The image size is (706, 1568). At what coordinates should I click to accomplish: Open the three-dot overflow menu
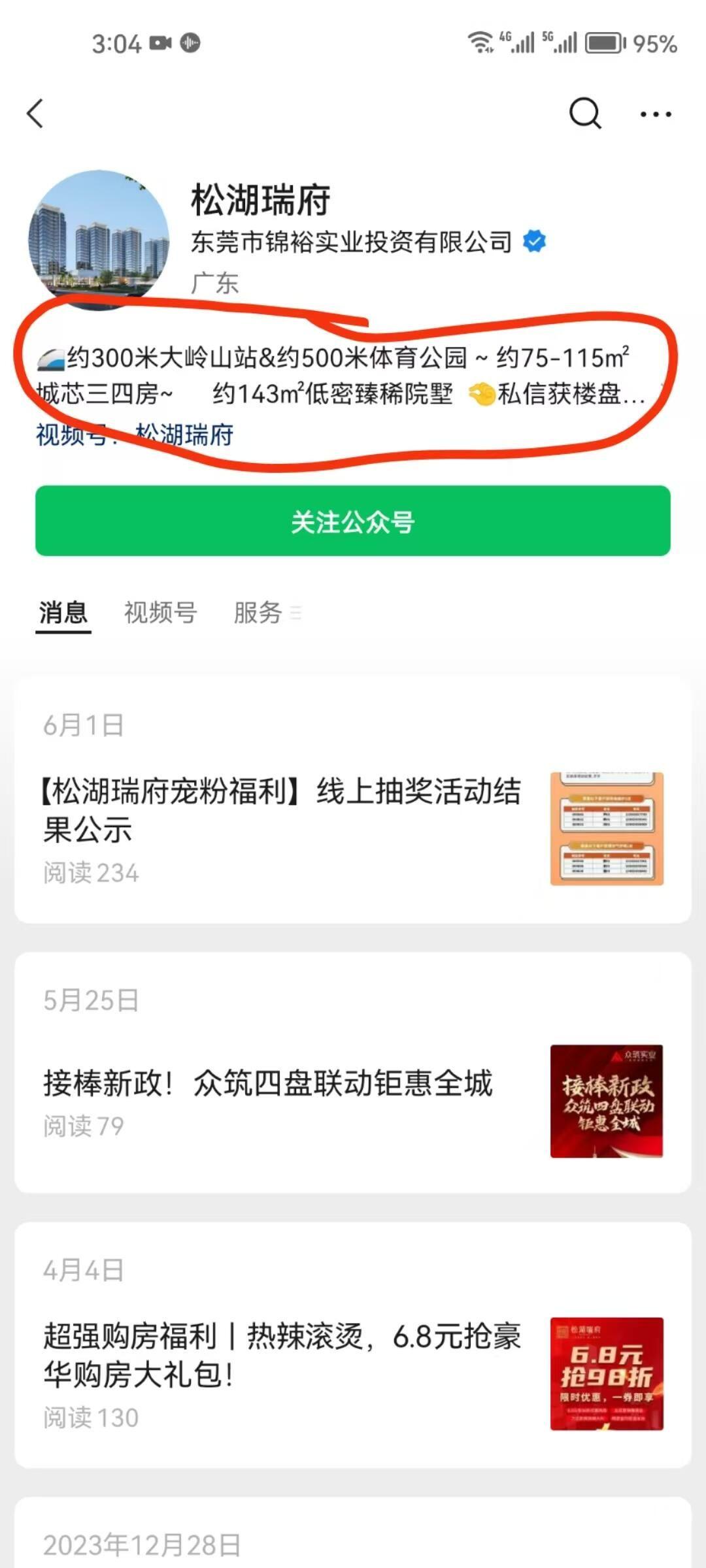click(655, 114)
